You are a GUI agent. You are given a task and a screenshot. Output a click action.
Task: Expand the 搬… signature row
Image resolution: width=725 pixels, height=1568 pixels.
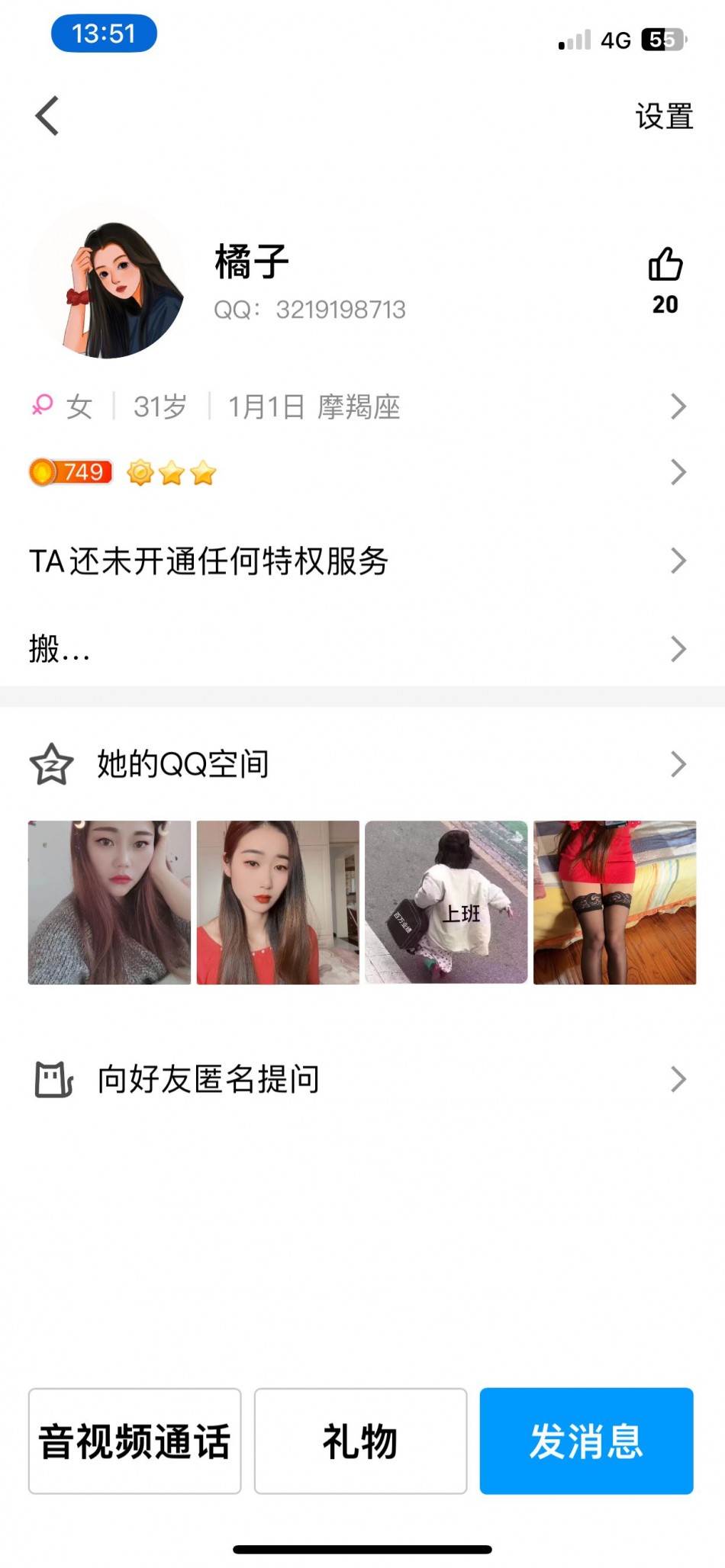pyautogui.click(x=359, y=649)
